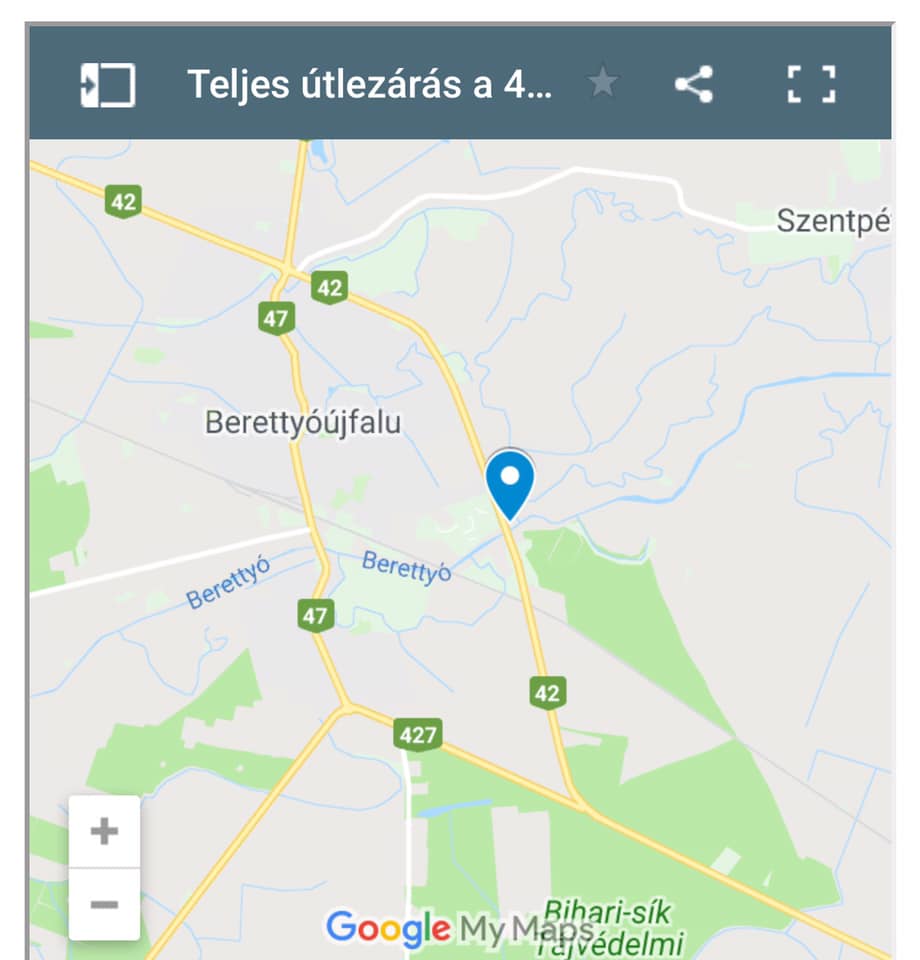Viewport: 920px width, 960px height.
Task: Open the map legend side panel
Action: (107, 84)
